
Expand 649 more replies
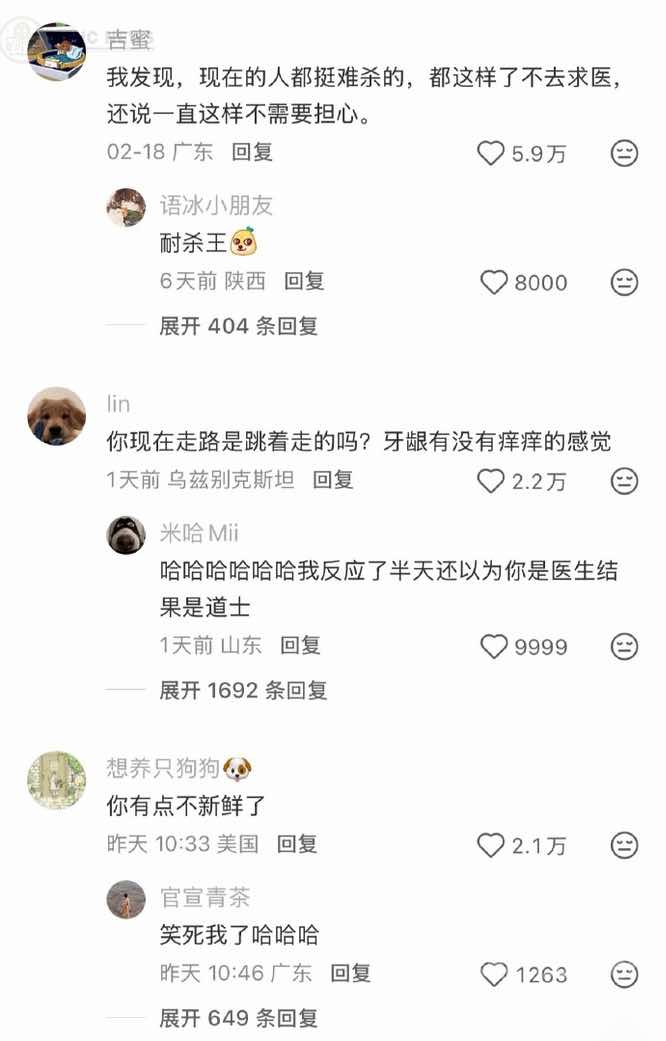coord(238,1018)
